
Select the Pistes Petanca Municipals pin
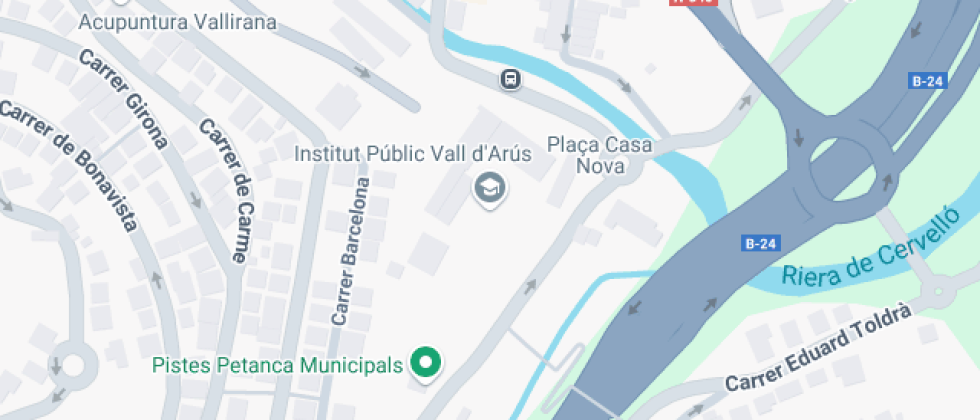point(427,363)
